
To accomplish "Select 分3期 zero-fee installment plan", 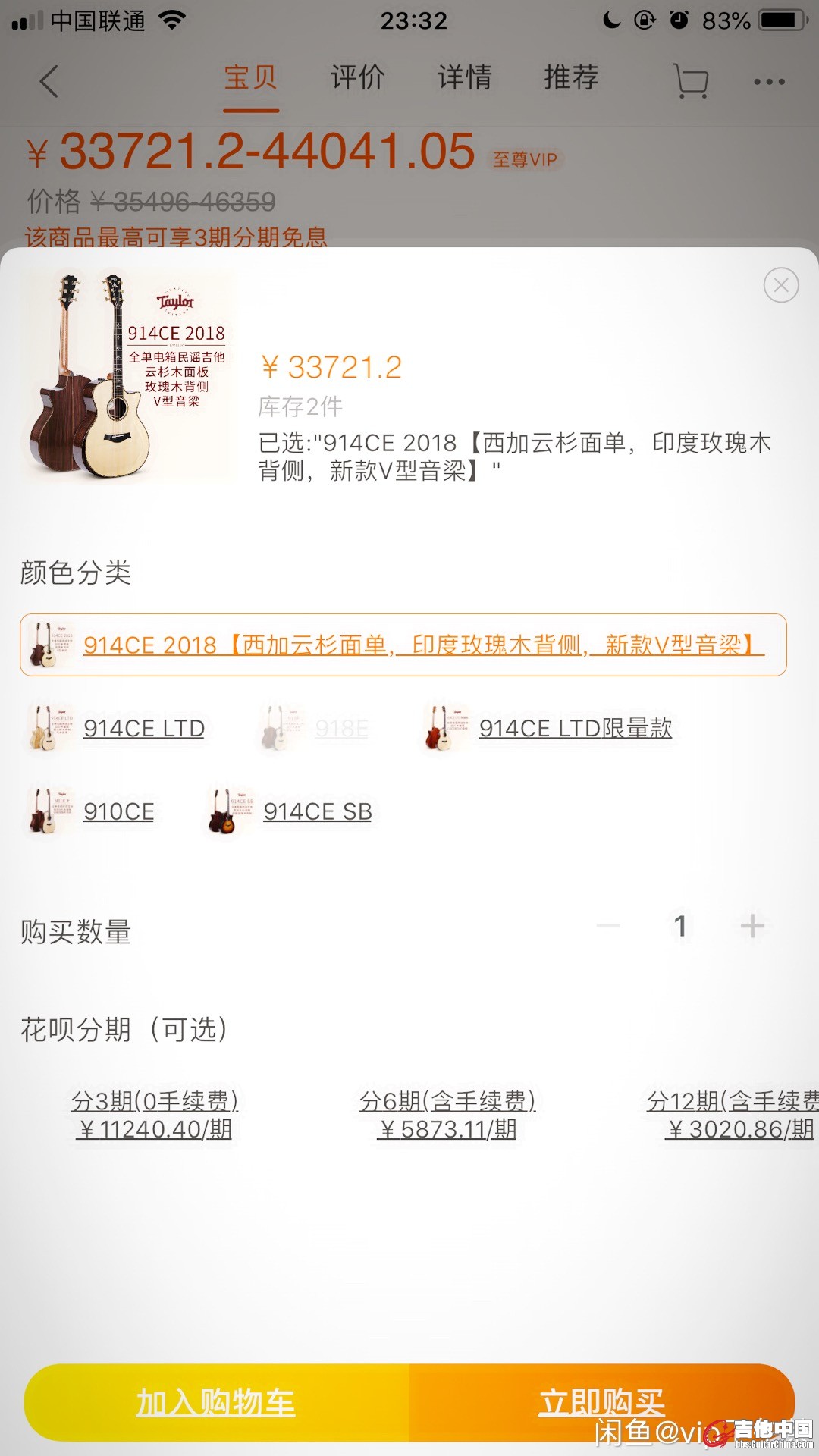I will pos(155,1115).
